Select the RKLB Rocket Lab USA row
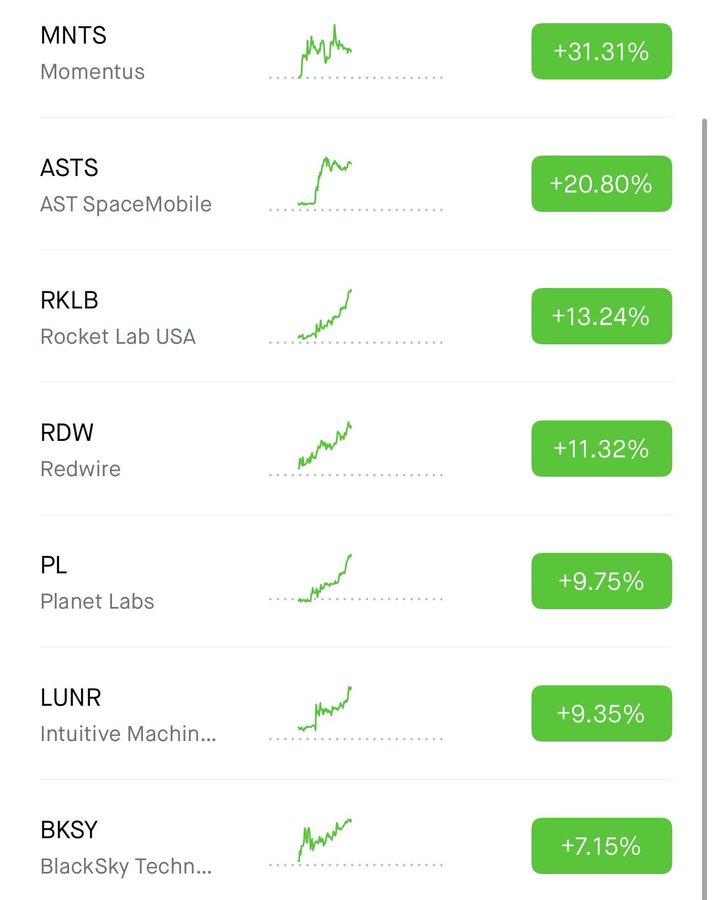Screen dimensions: 712x900 (117, 317)
